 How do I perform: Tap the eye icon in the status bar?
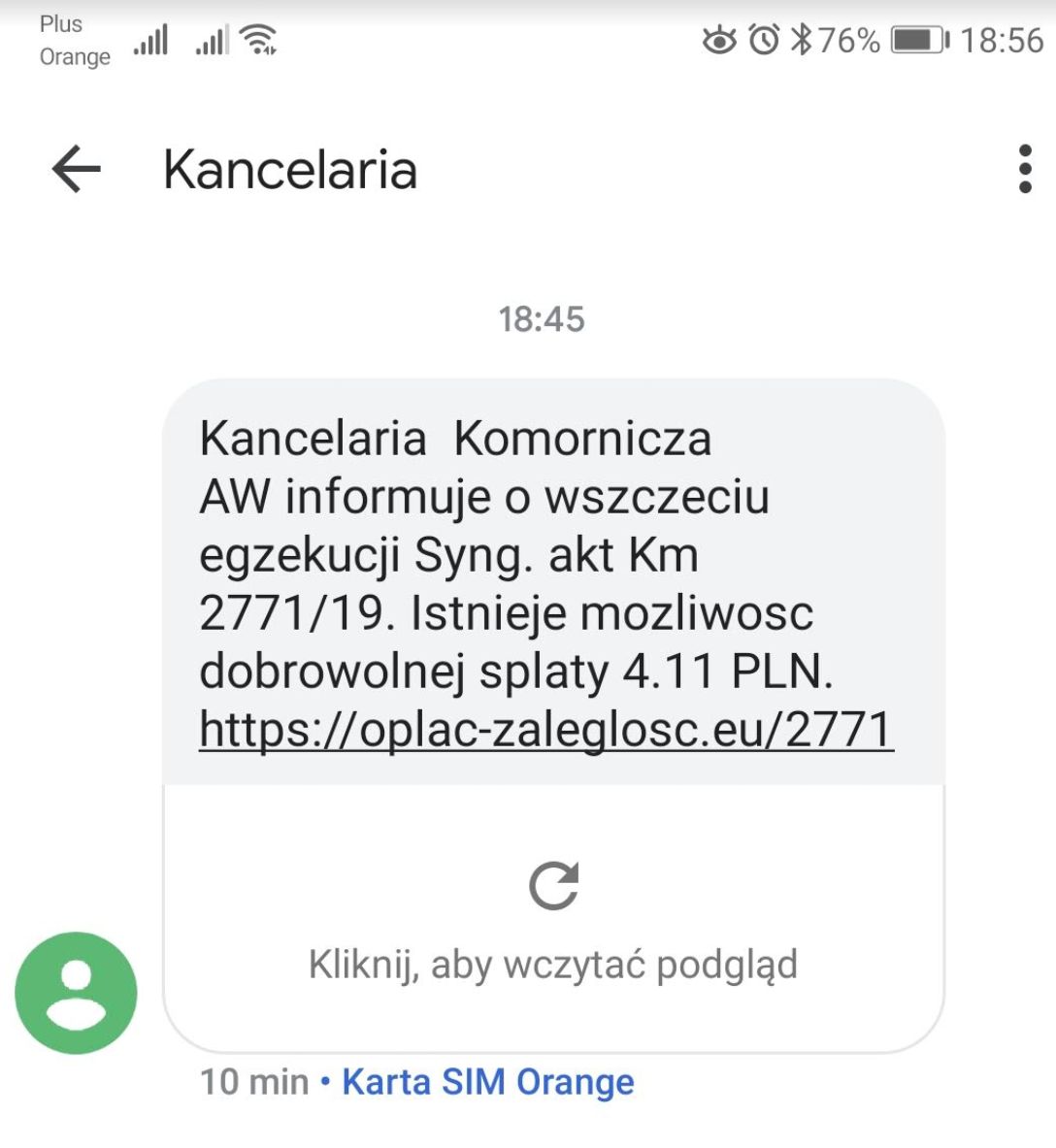pyautogui.click(x=720, y=40)
